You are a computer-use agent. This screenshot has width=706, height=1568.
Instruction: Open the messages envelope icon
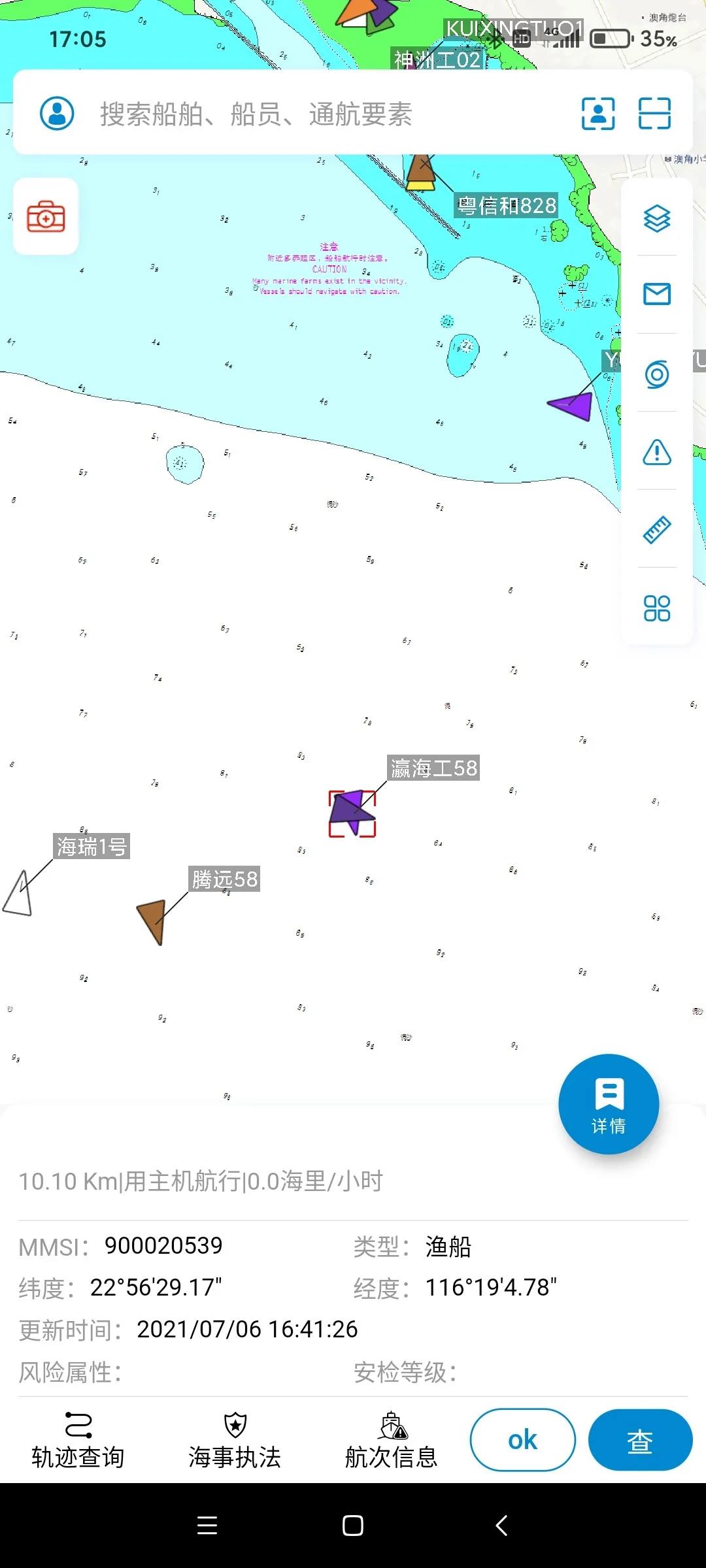pos(657,295)
